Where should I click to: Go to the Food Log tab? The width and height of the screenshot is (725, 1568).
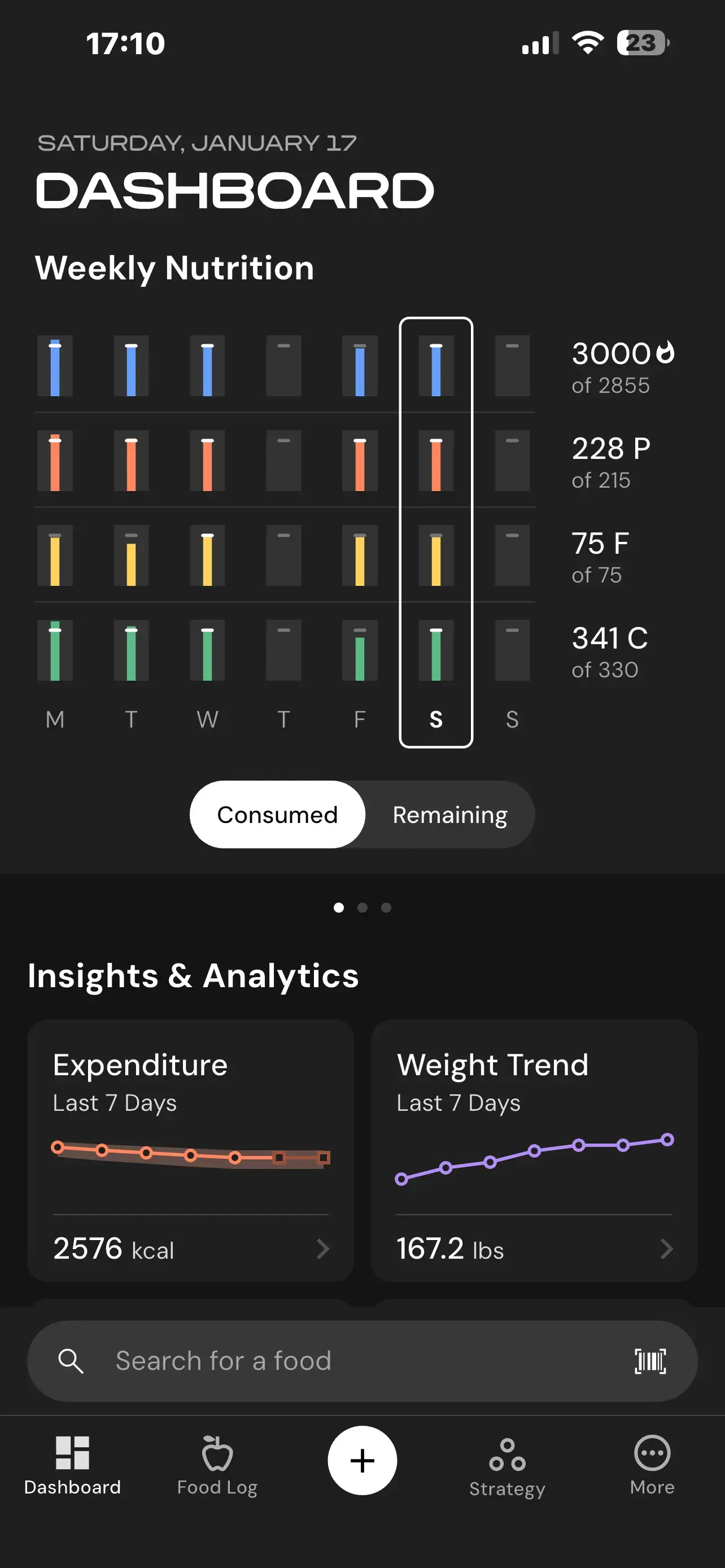click(x=217, y=1465)
